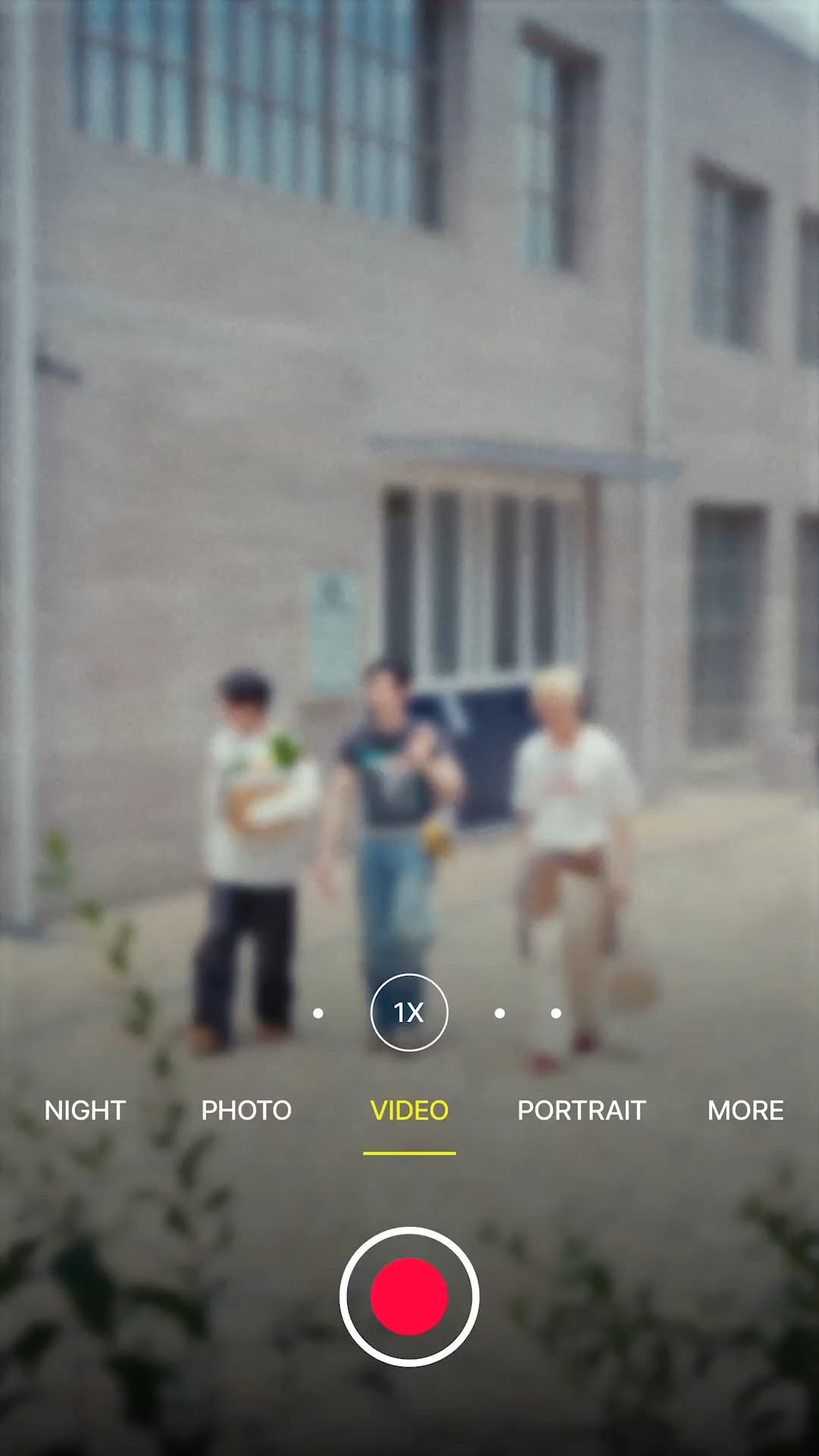The width and height of the screenshot is (819, 1456).
Task: Switch to Portrait mode
Action: (x=582, y=1110)
